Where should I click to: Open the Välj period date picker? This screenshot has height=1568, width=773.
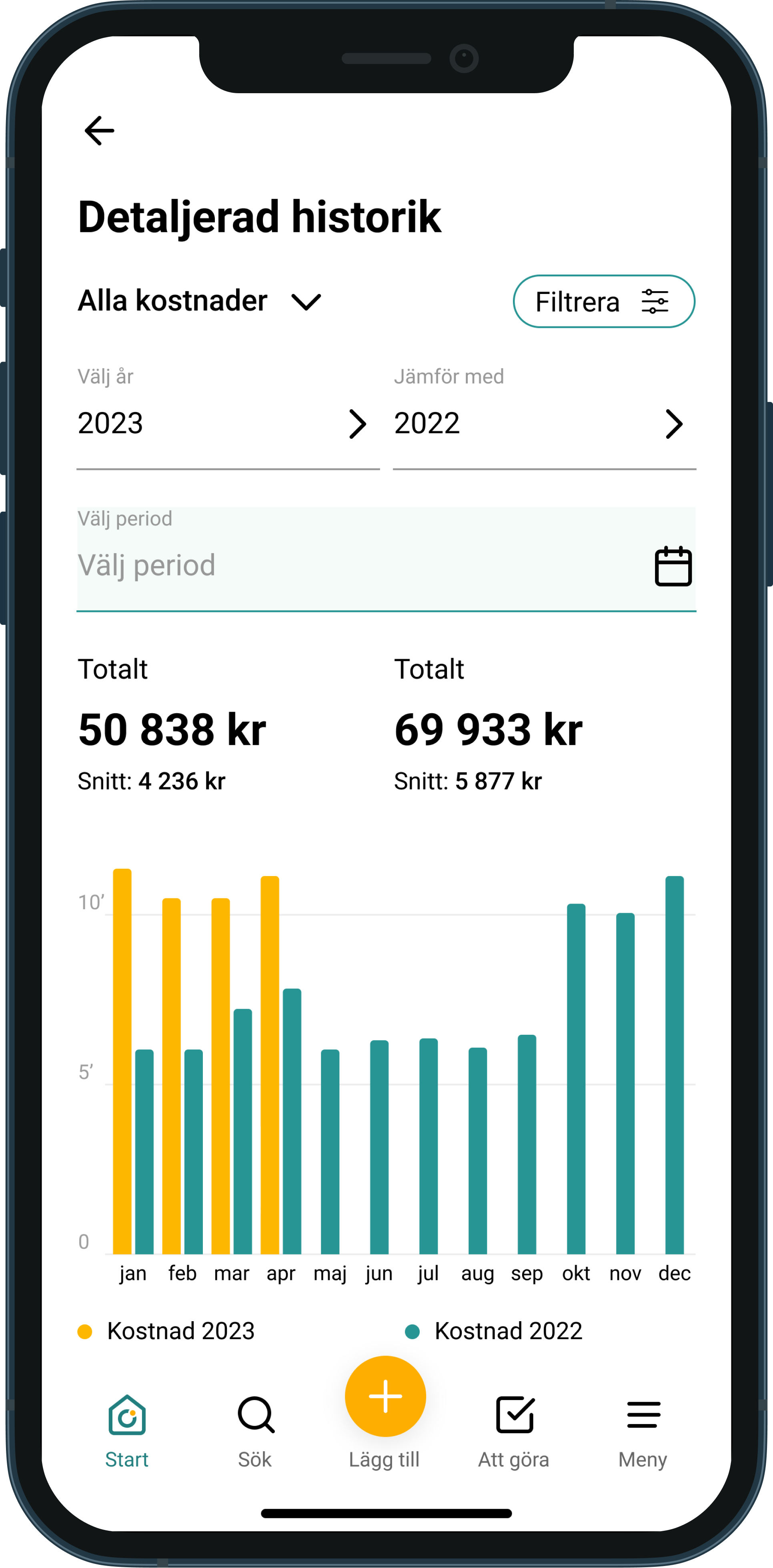tap(386, 566)
